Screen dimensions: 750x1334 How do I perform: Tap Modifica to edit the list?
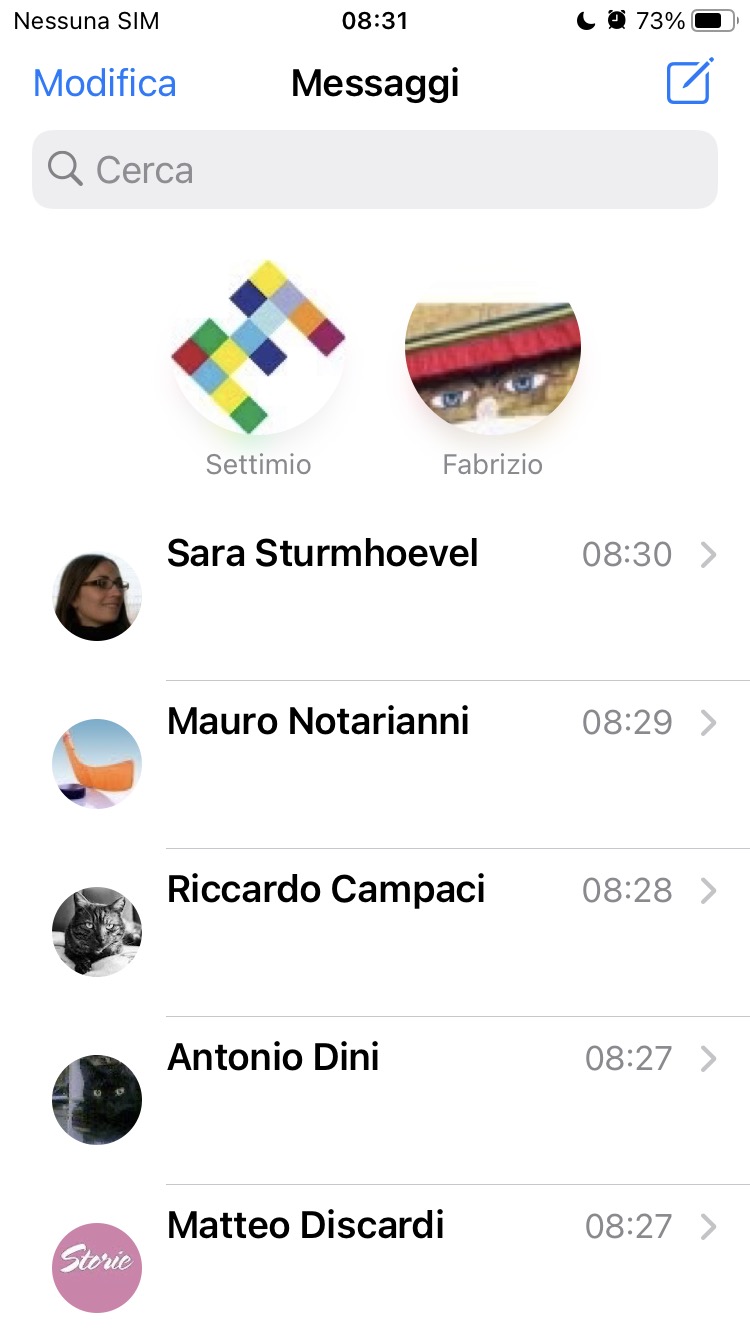[x=105, y=84]
